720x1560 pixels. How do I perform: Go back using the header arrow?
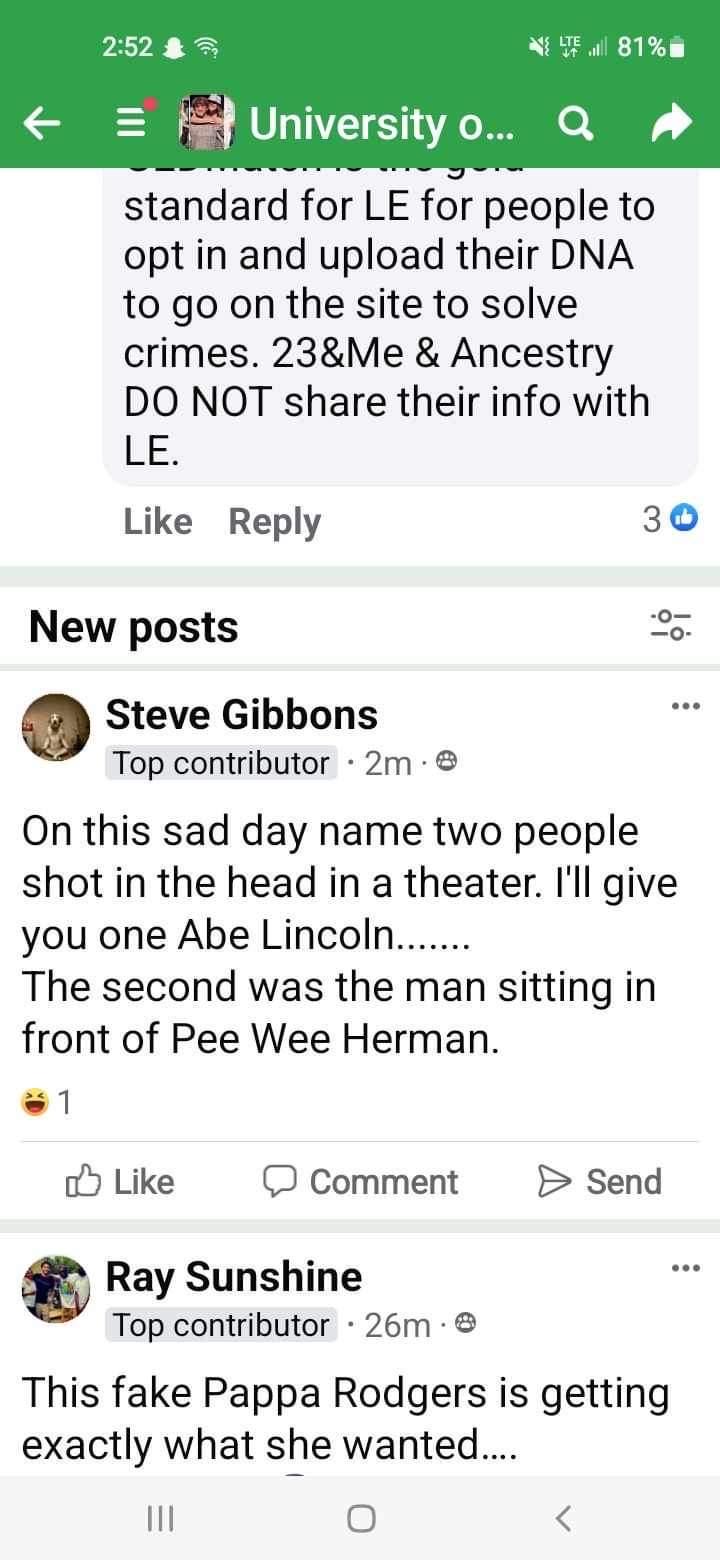click(x=38, y=123)
